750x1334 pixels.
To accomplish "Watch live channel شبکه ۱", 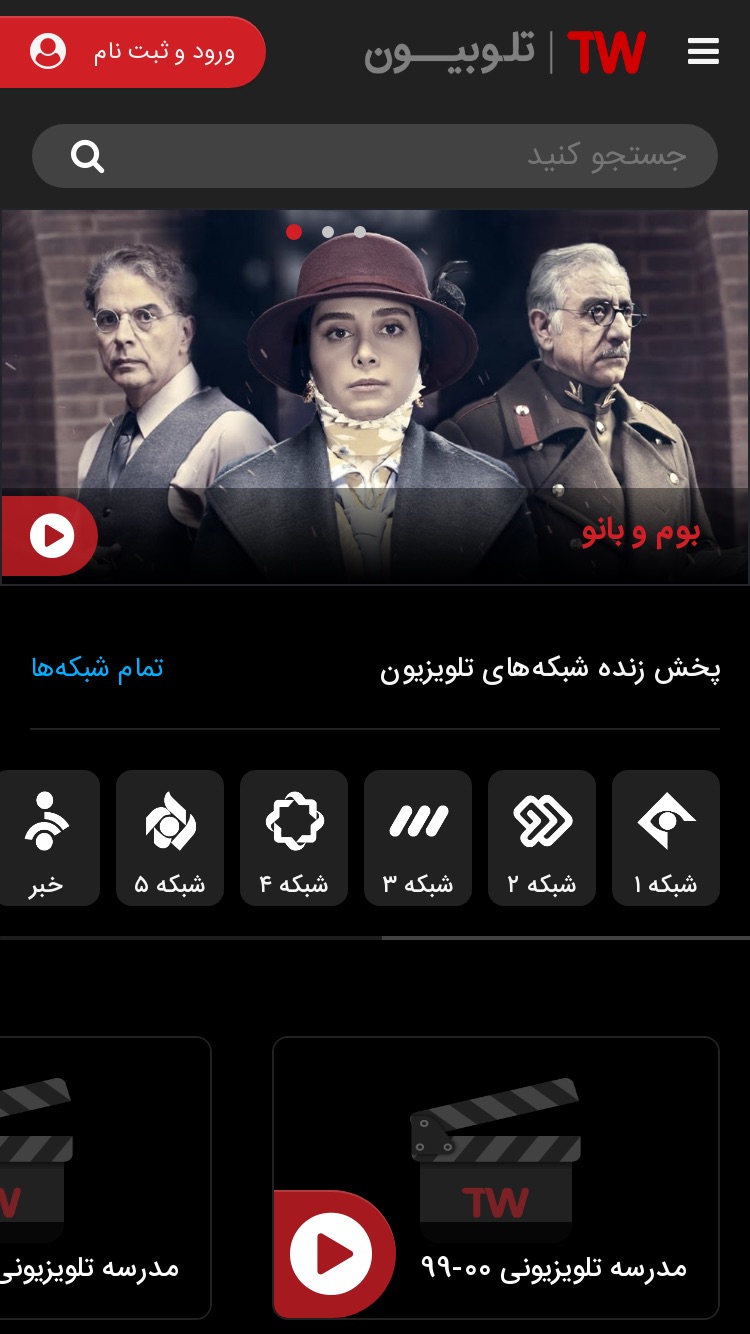I will [666, 838].
